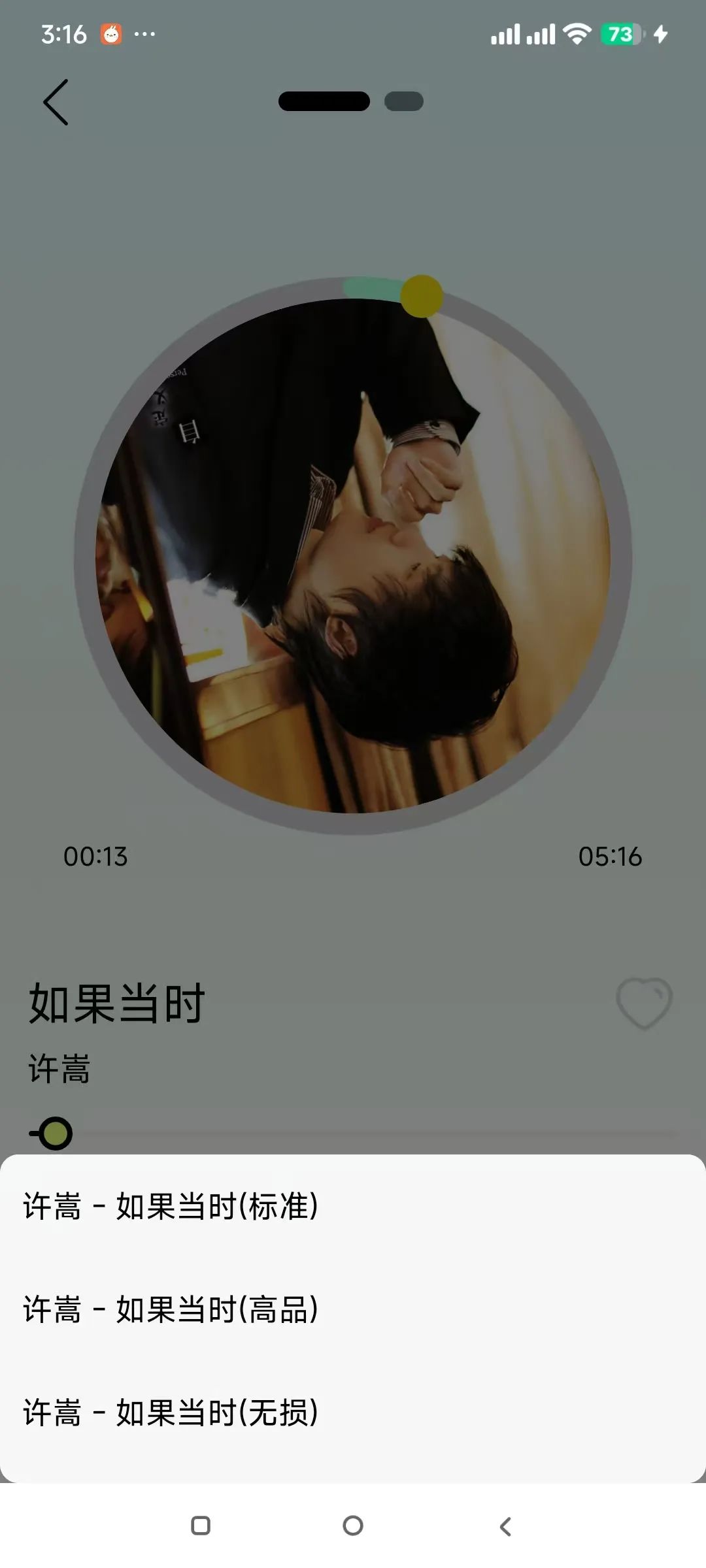706x1568 pixels.
Task: Like the song 如果当时 with the heart
Action: 644,1003
